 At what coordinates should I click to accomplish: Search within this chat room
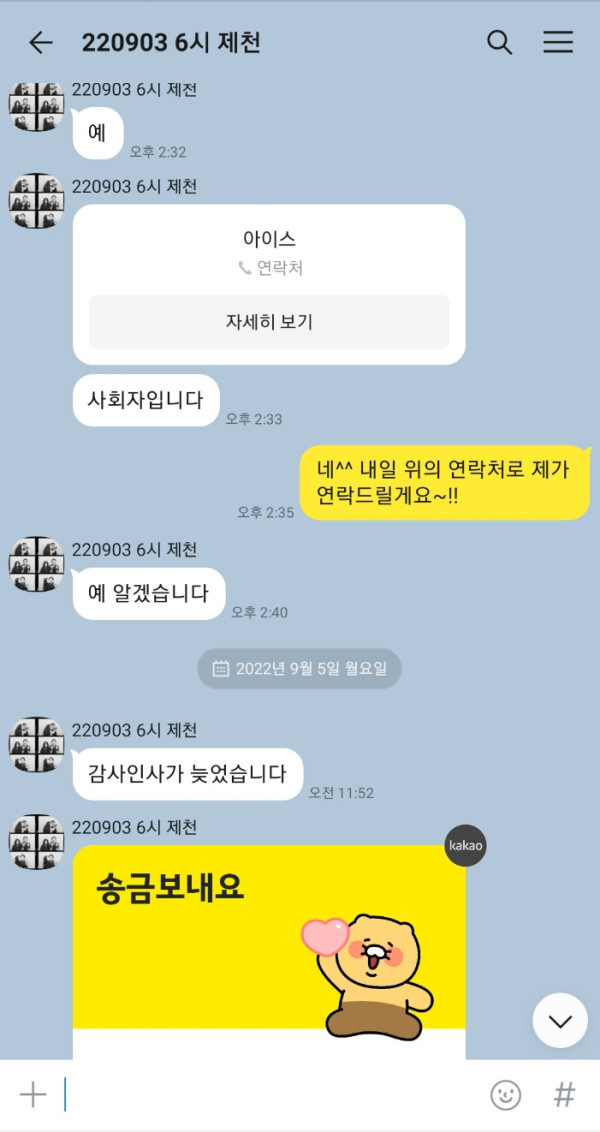pos(499,42)
